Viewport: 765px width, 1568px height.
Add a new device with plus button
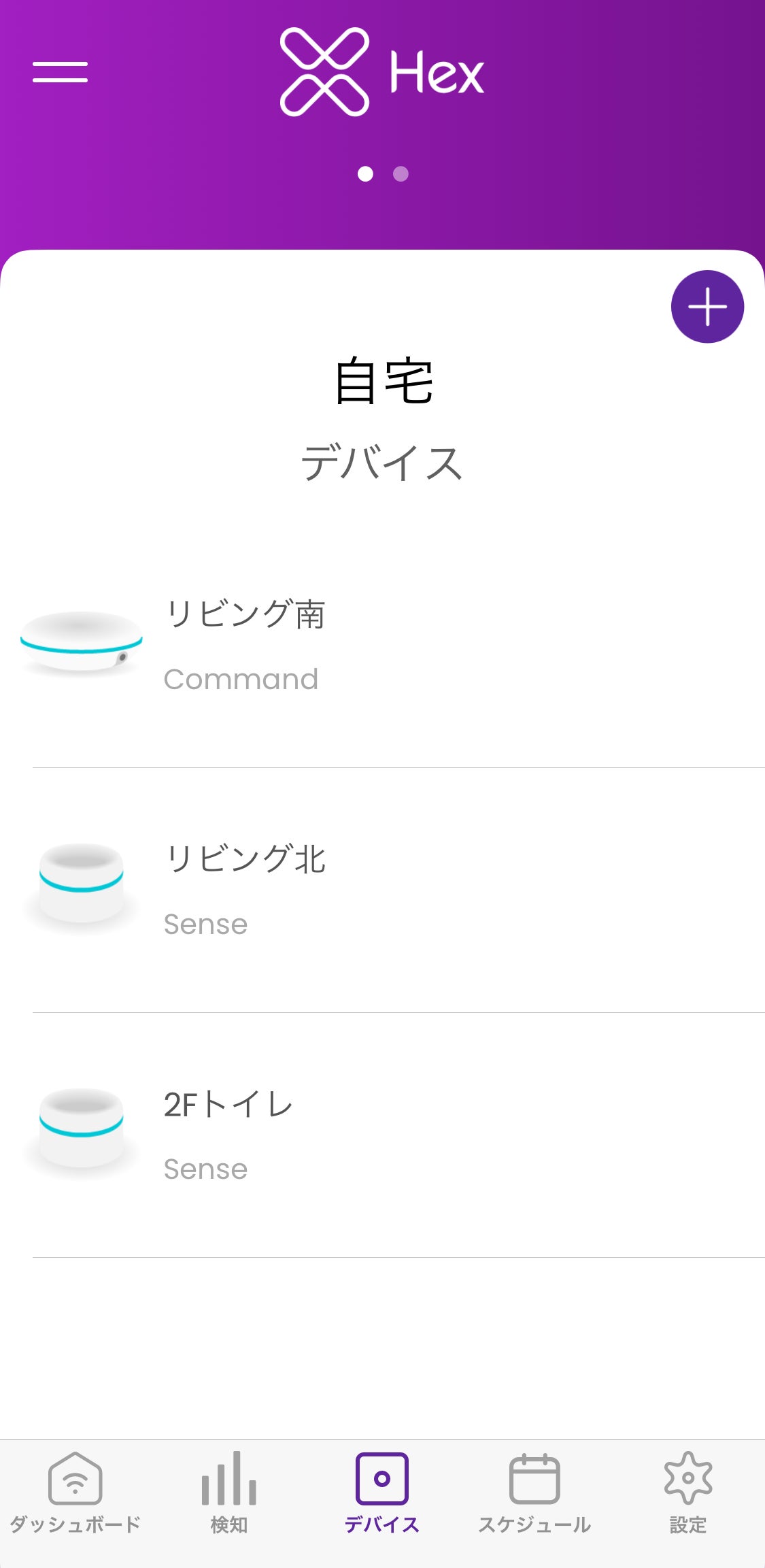(707, 307)
